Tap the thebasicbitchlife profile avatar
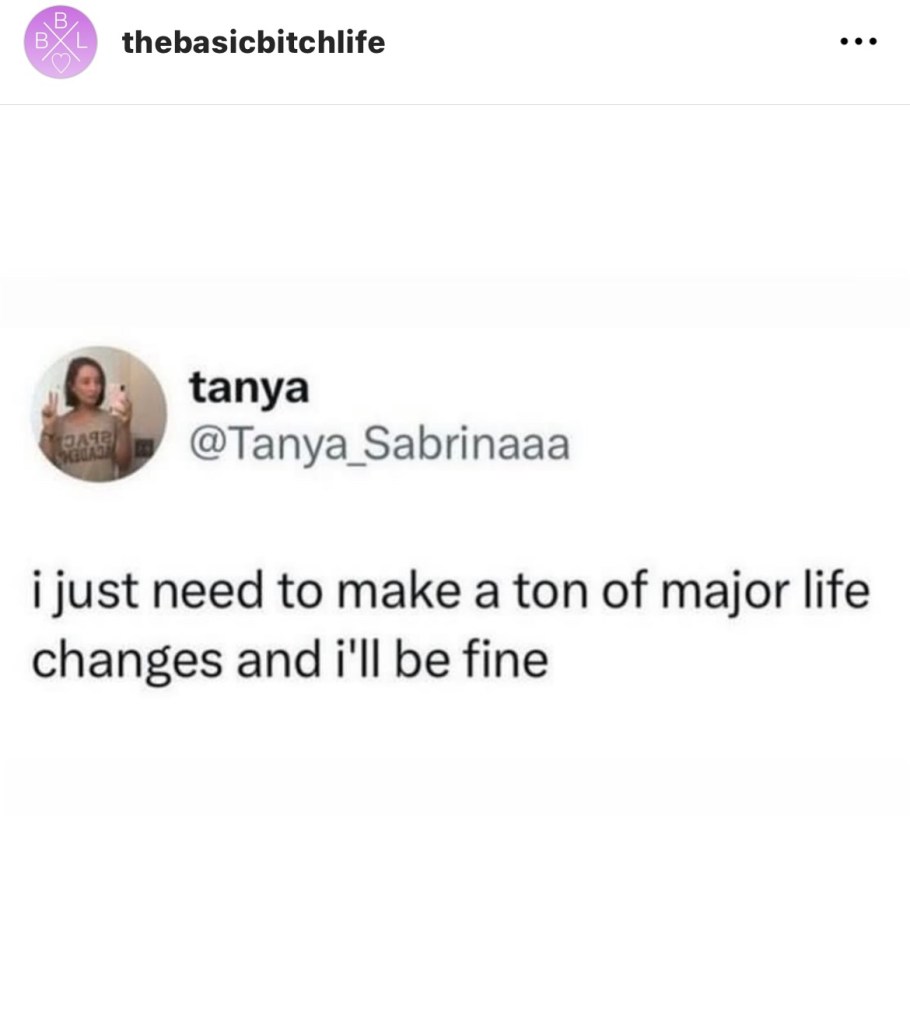This screenshot has height=1023, width=910. (61, 43)
